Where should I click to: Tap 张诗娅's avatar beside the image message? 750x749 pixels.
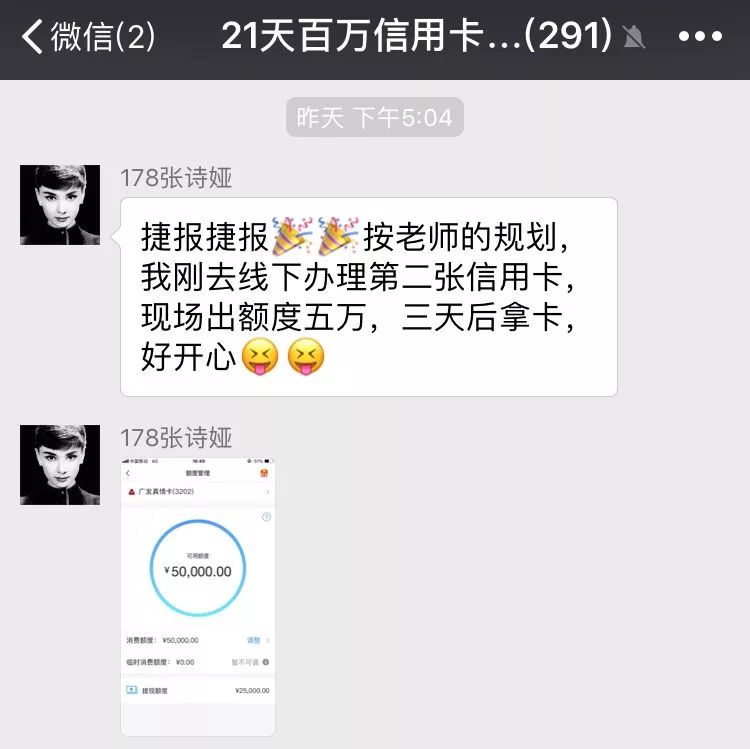tap(60, 465)
